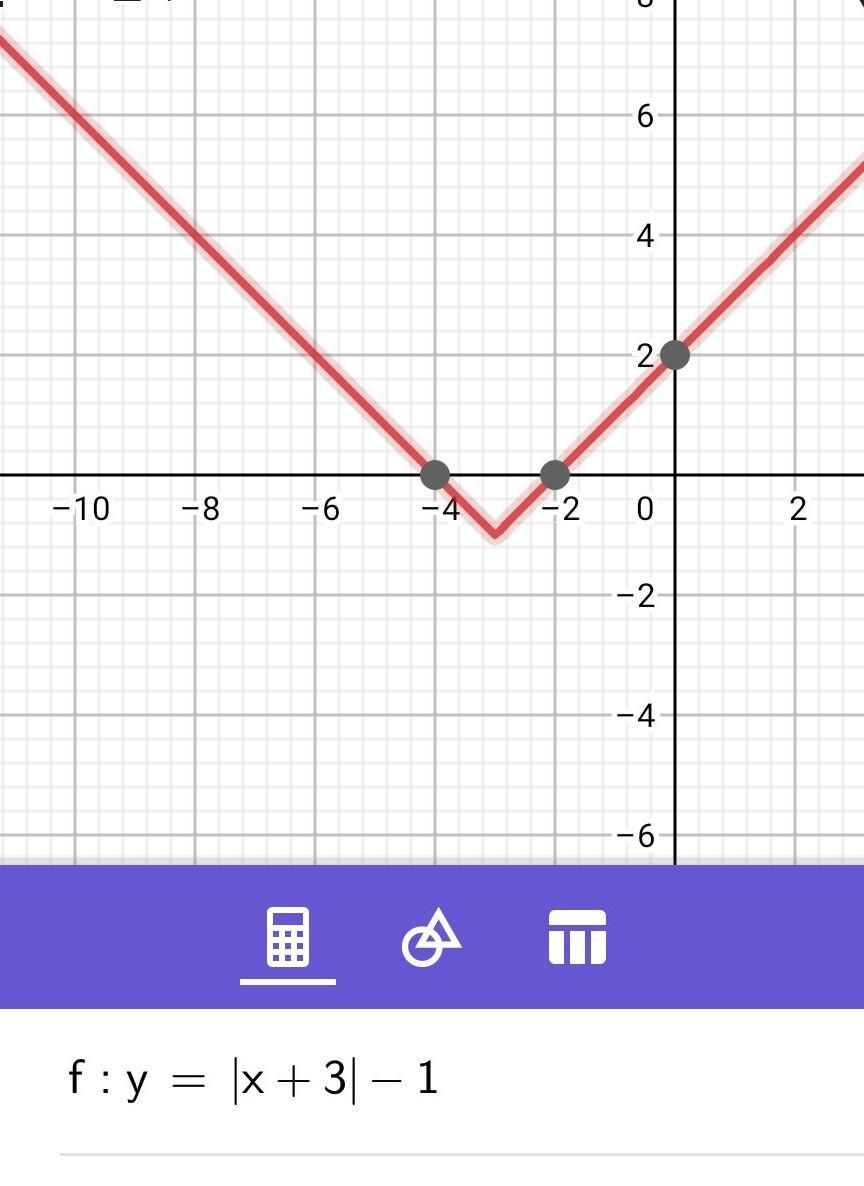Select the root point at x = −2
Viewport: 864px width, 1186px height.
[555, 475]
